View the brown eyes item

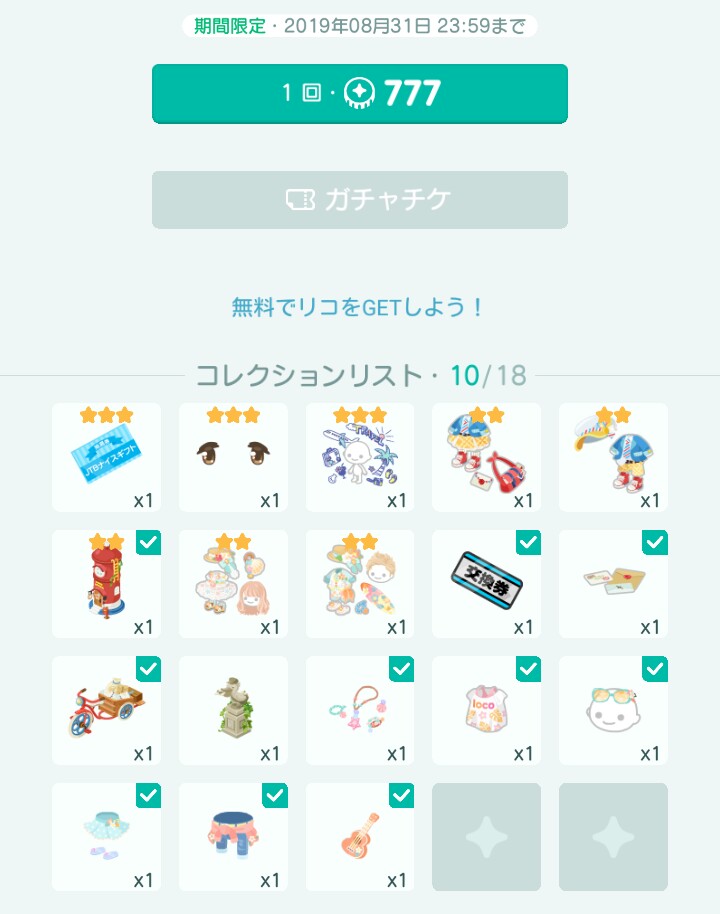coord(233,457)
